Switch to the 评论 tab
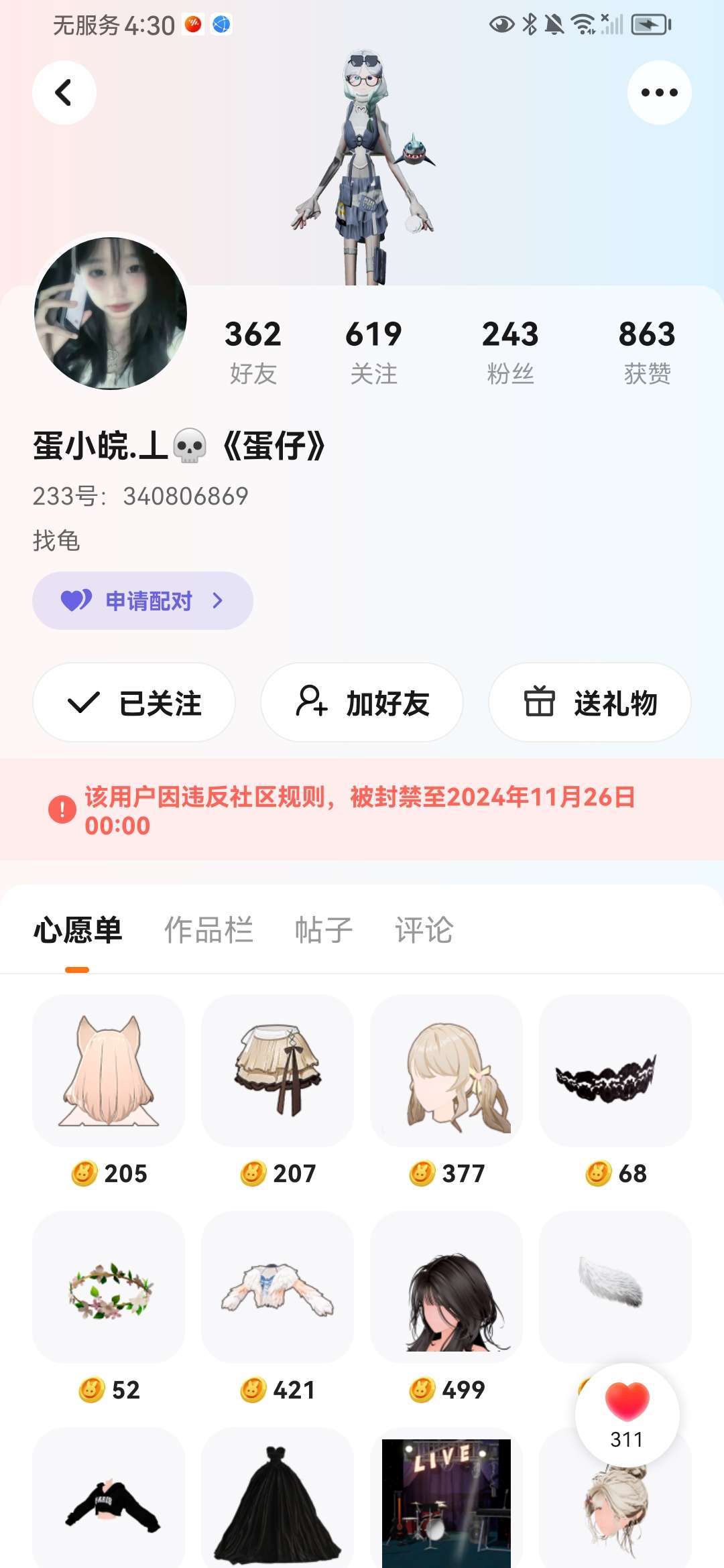The height and width of the screenshot is (1568, 724). coord(424,930)
